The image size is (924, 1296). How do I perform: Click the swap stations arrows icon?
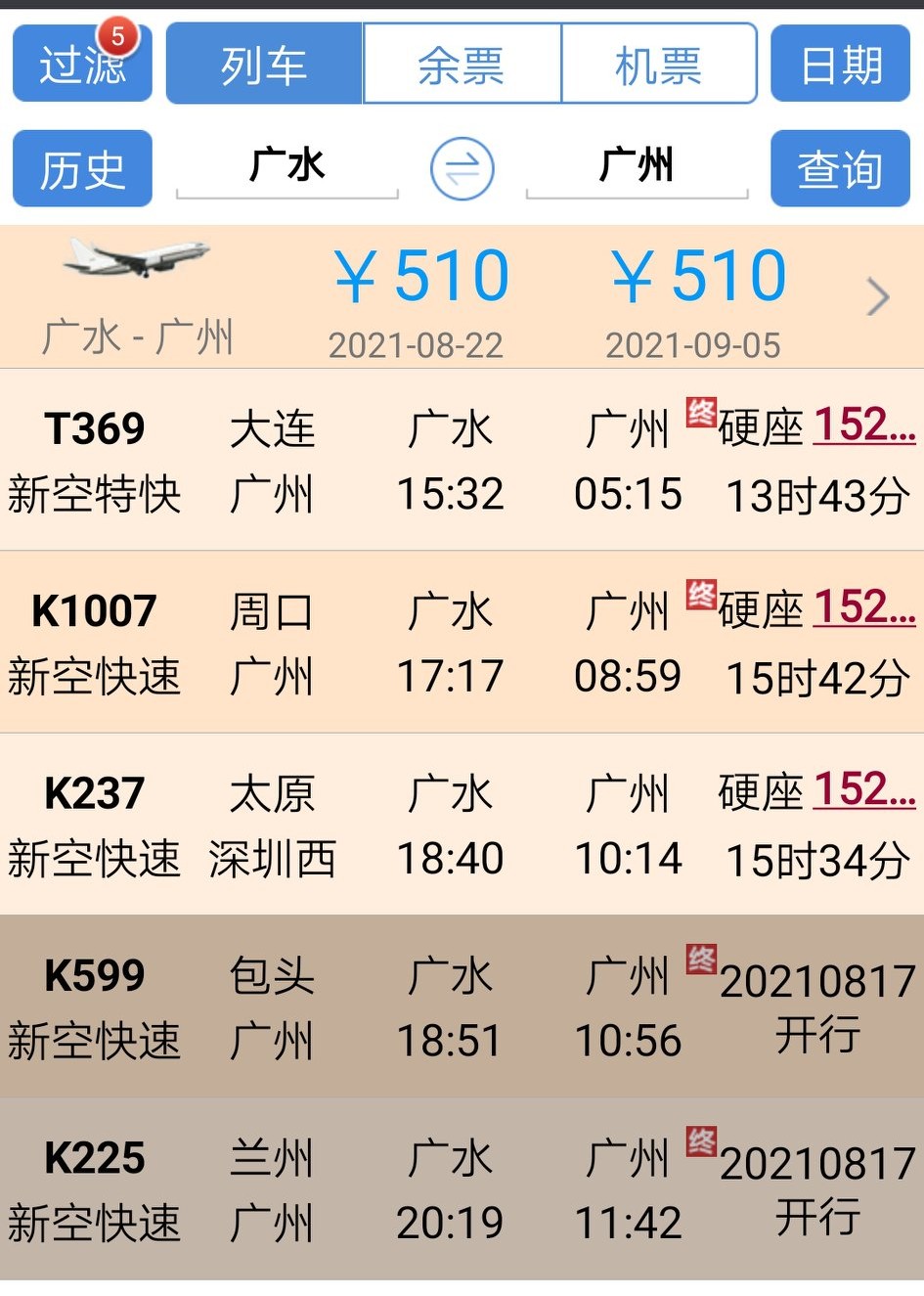461,167
